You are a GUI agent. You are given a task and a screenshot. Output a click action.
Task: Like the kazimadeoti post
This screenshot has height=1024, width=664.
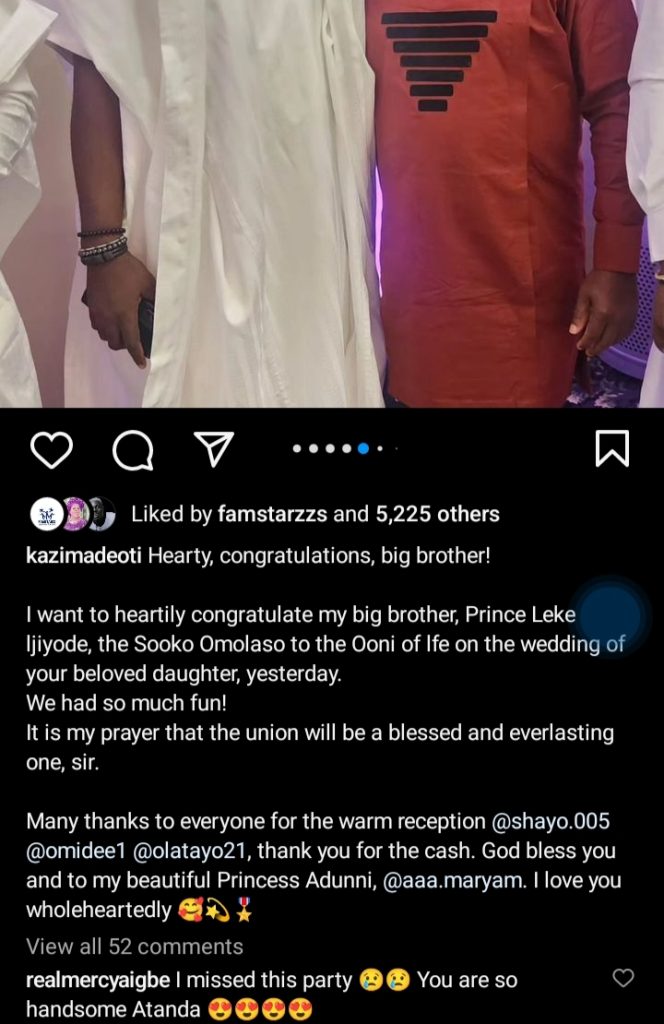point(51,450)
